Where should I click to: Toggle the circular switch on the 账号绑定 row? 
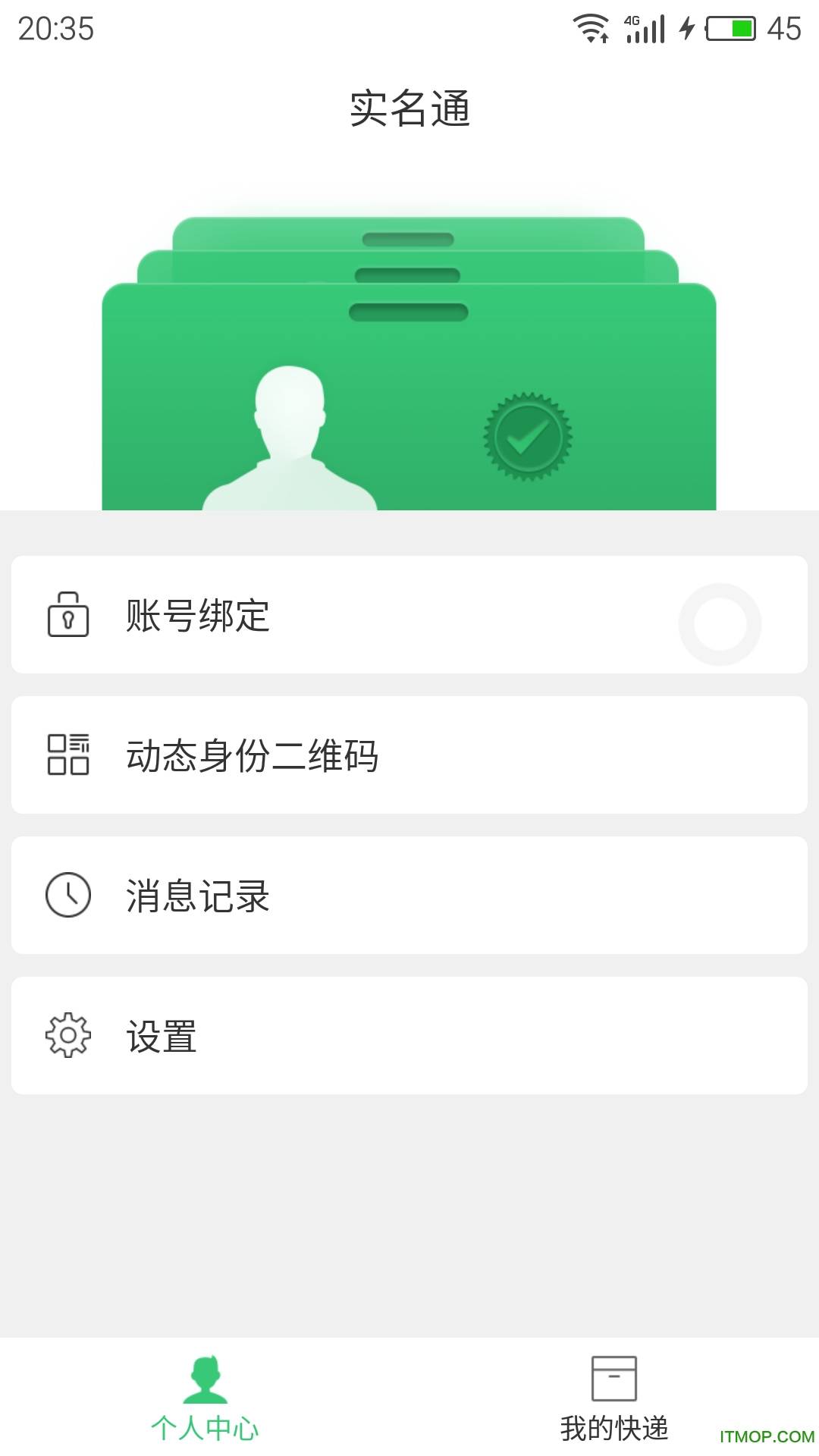tap(719, 623)
